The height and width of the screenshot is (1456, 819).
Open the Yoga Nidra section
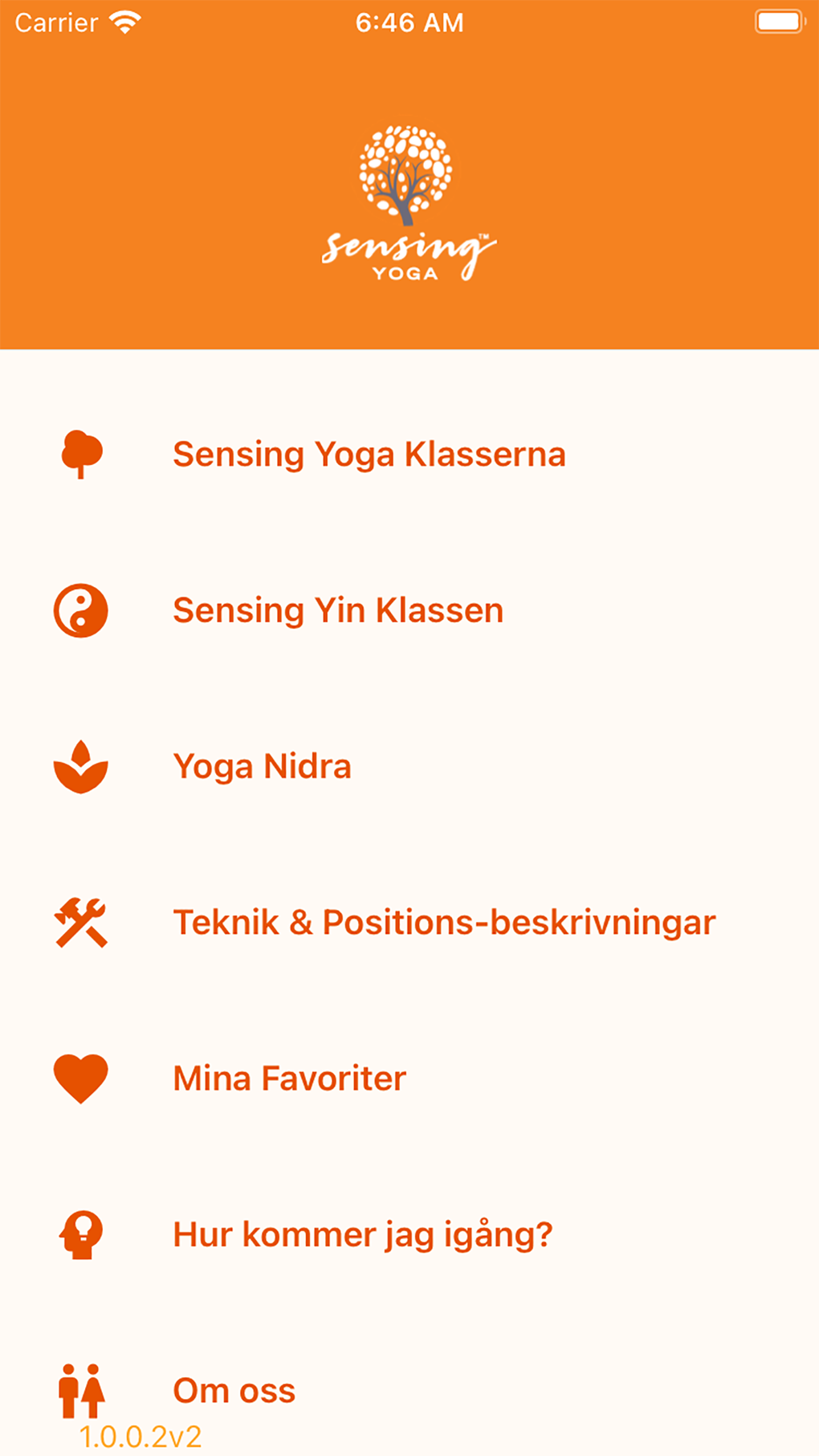(x=262, y=766)
